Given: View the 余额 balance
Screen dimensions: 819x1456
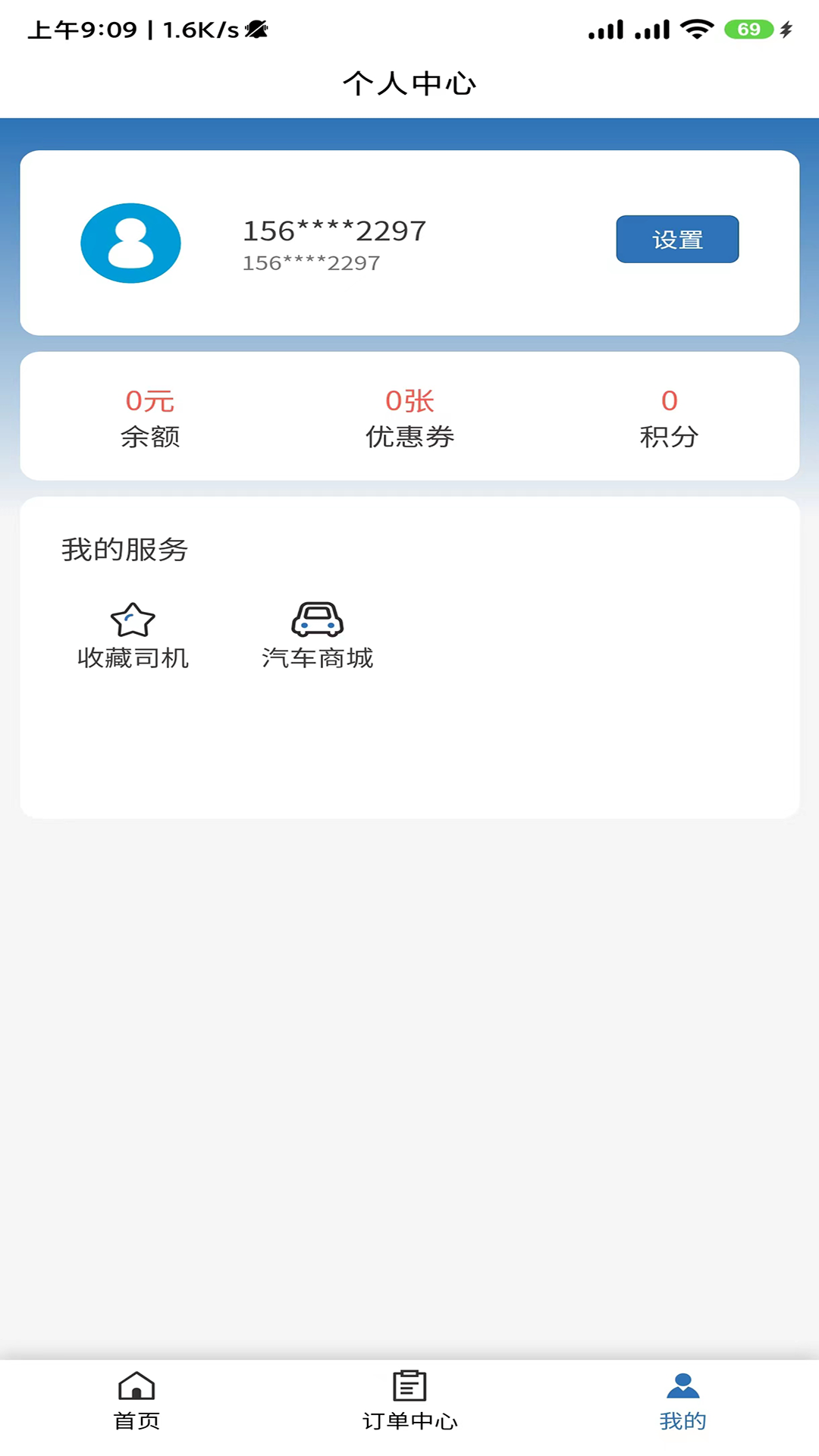Looking at the screenshot, I should tap(150, 418).
